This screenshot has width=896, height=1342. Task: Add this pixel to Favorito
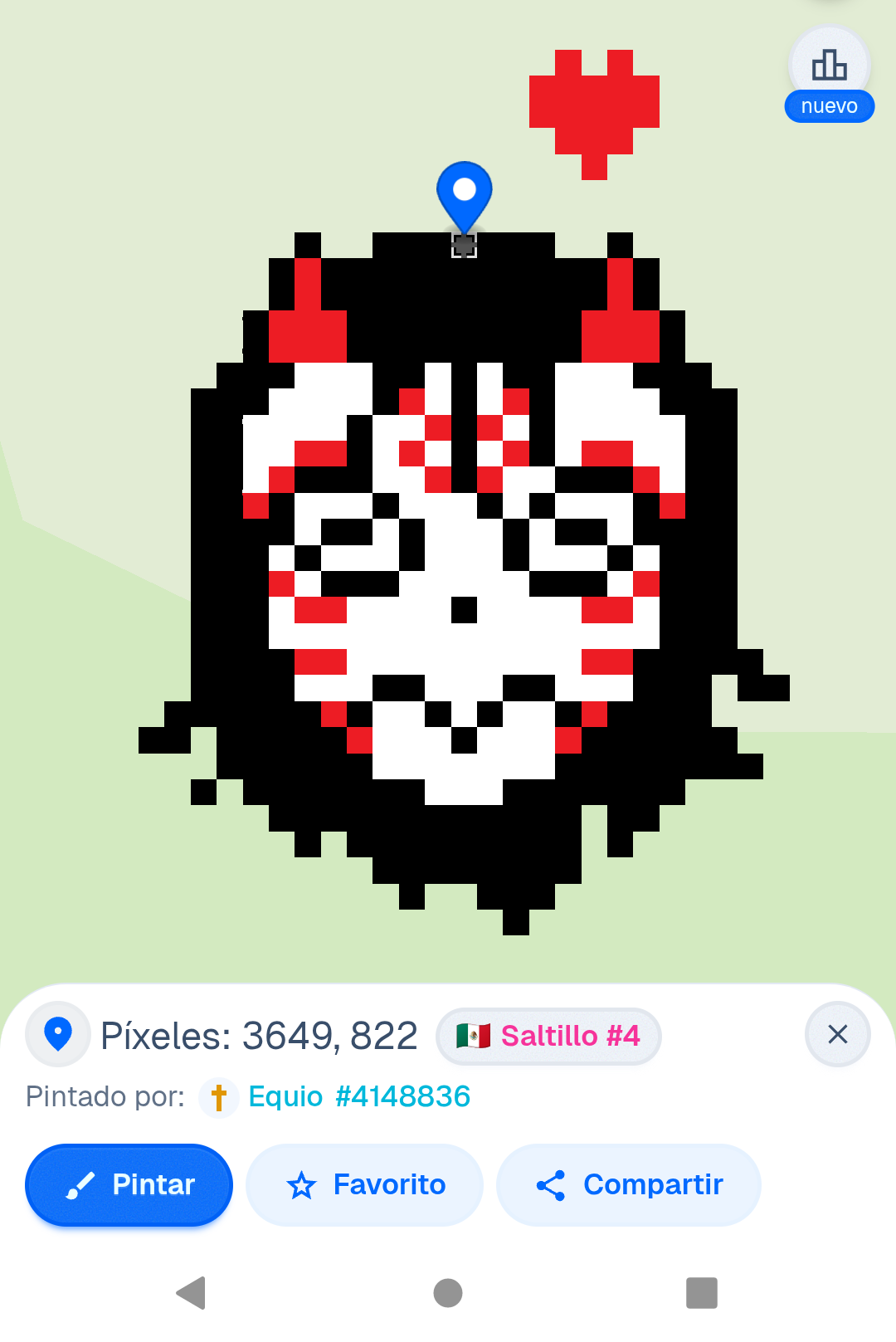click(365, 1184)
